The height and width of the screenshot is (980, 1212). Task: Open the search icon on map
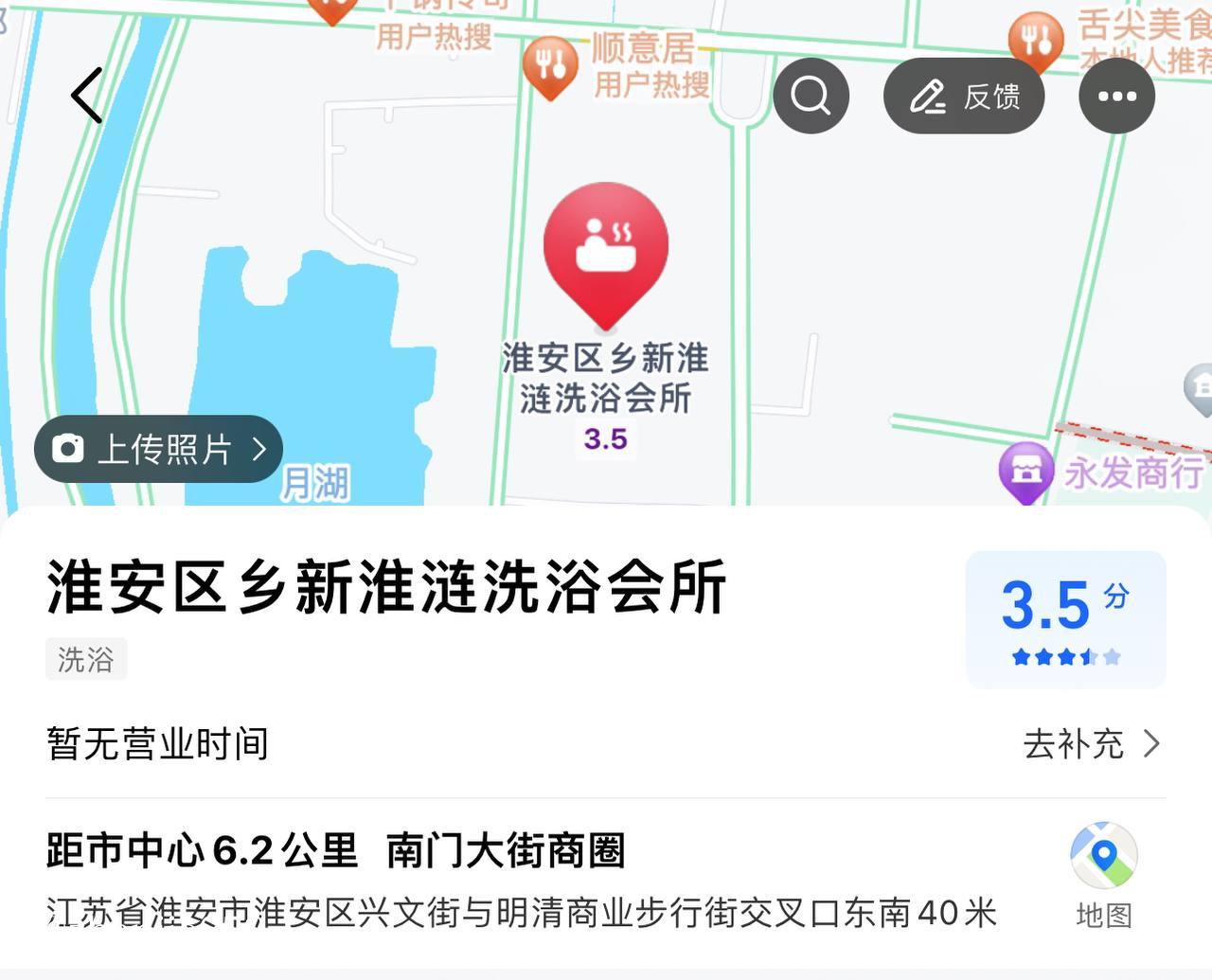pos(811,96)
